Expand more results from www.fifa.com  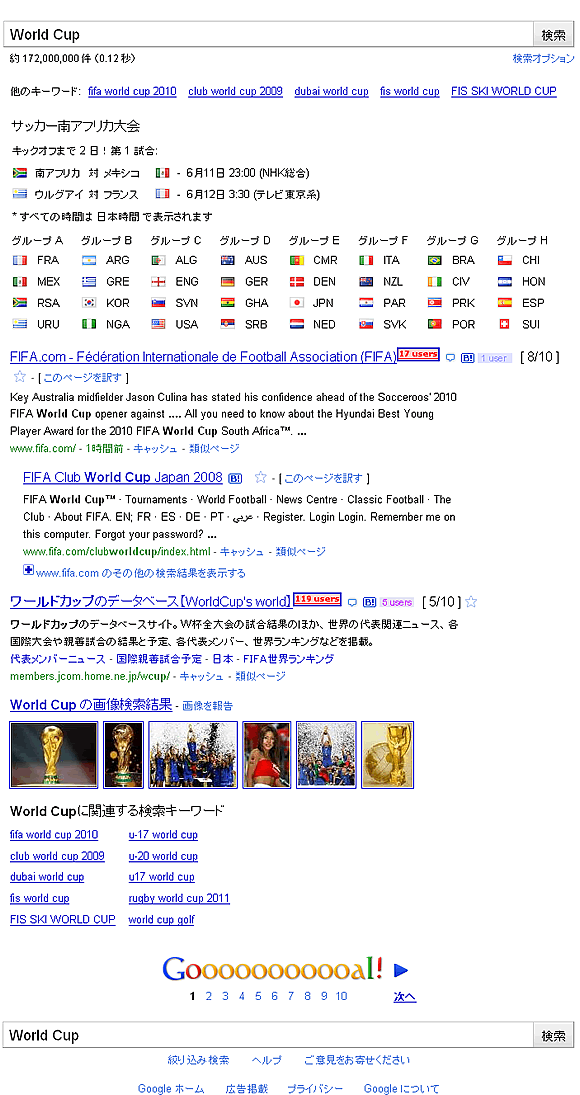tap(135, 573)
